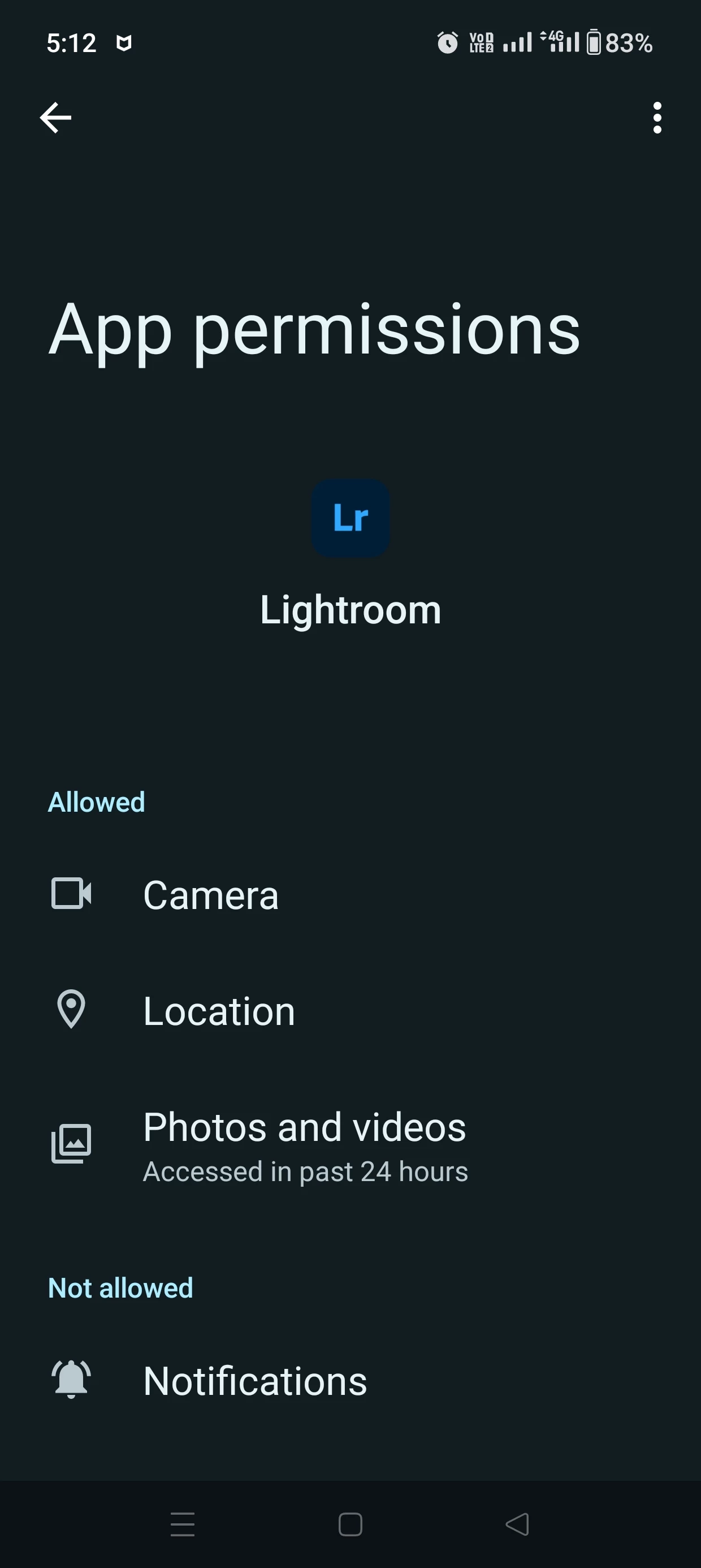Screen dimensions: 701x1568
Task: Show recent apps from navigation bar
Action: [x=183, y=1524]
